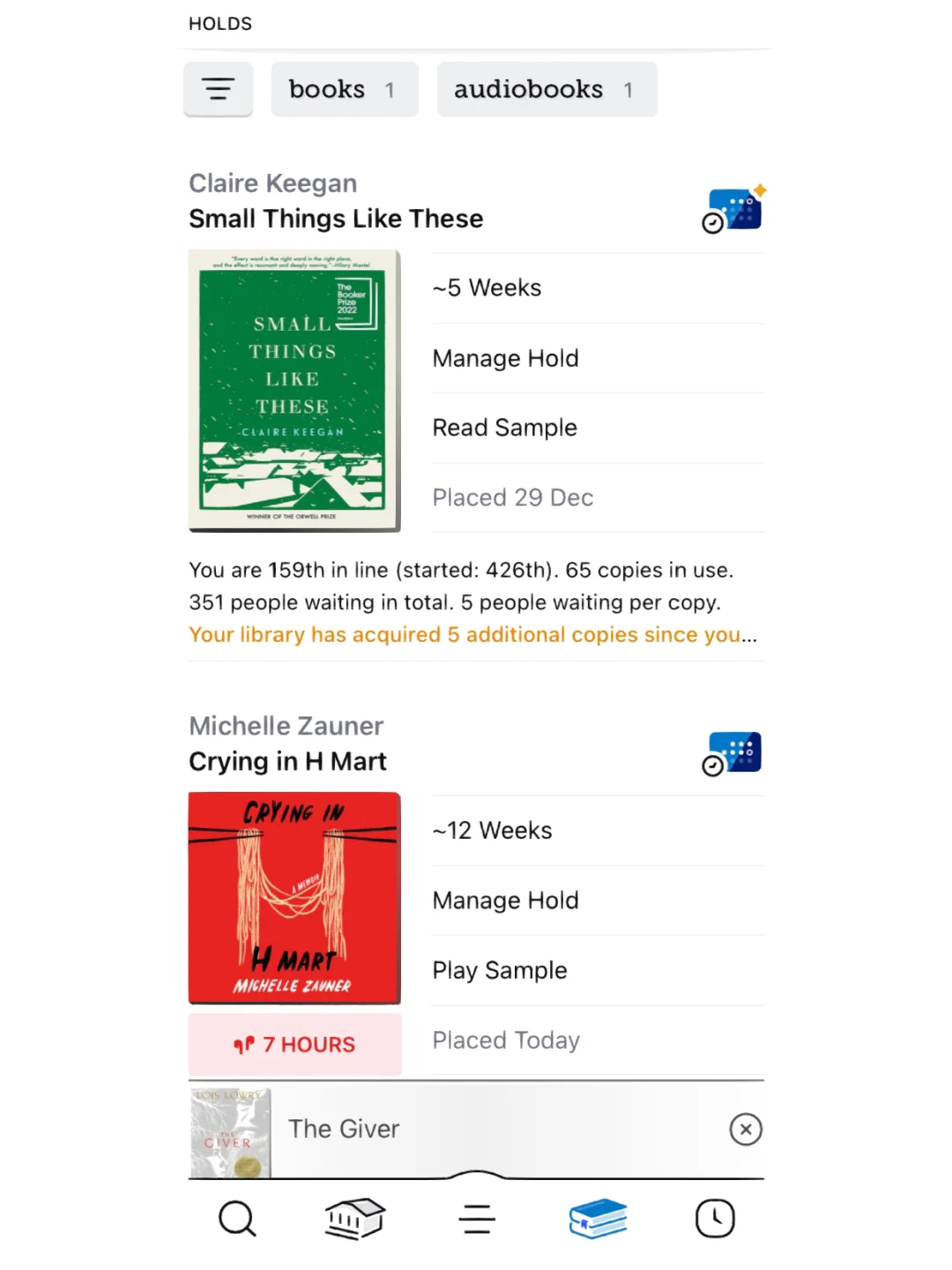Go to the library building tab
Image resolution: width=952 pixels, height=1270 pixels.
[x=354, y=1219]
